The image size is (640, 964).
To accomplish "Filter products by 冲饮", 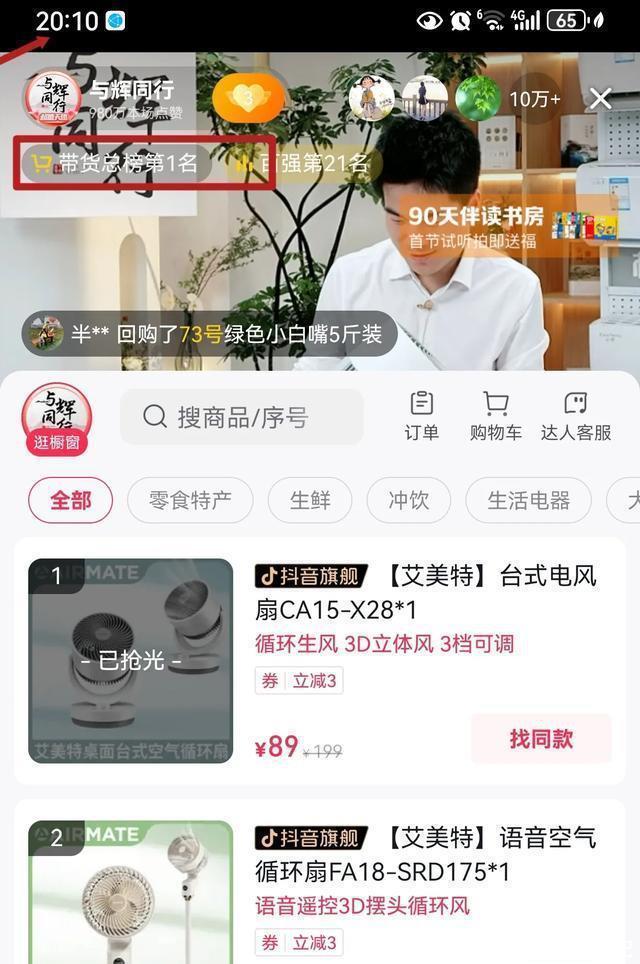I will coord(408,500).
